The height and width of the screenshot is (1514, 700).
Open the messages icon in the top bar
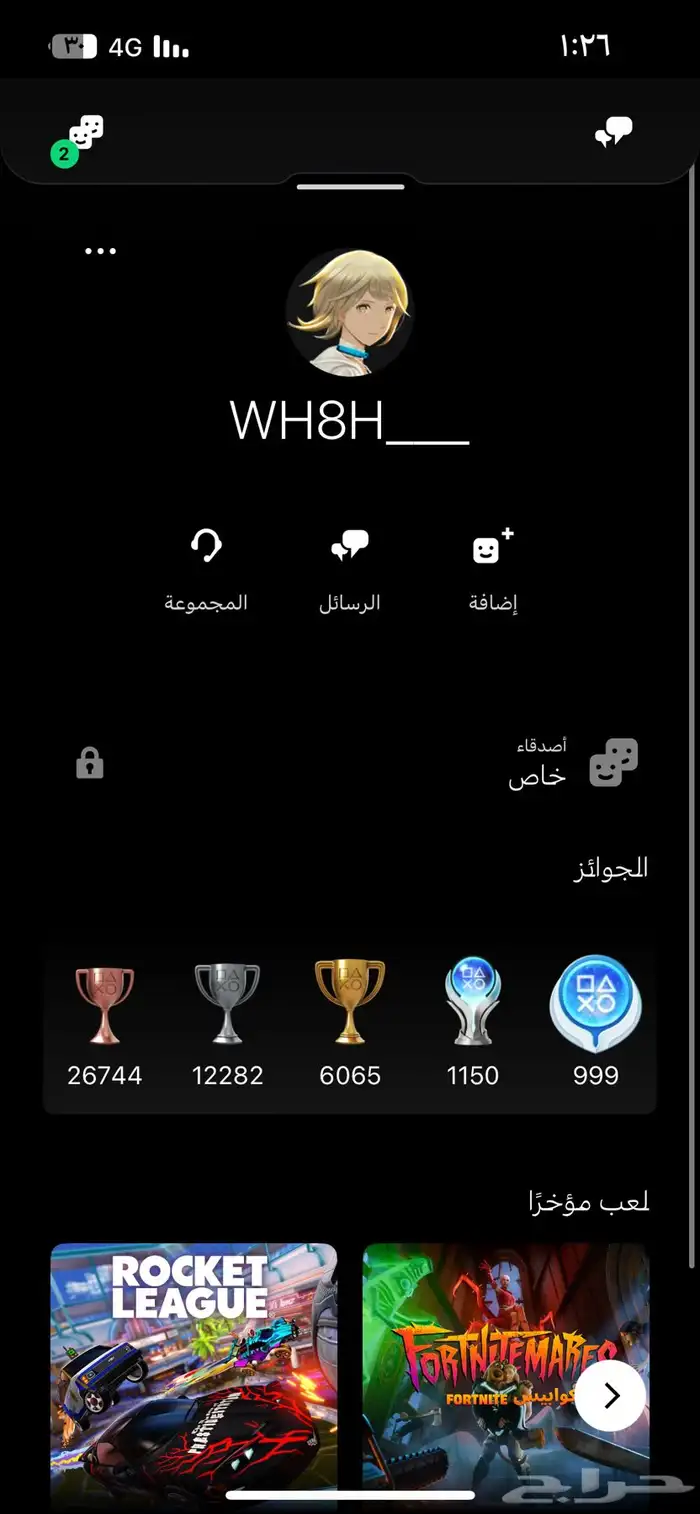coord(613,132)
